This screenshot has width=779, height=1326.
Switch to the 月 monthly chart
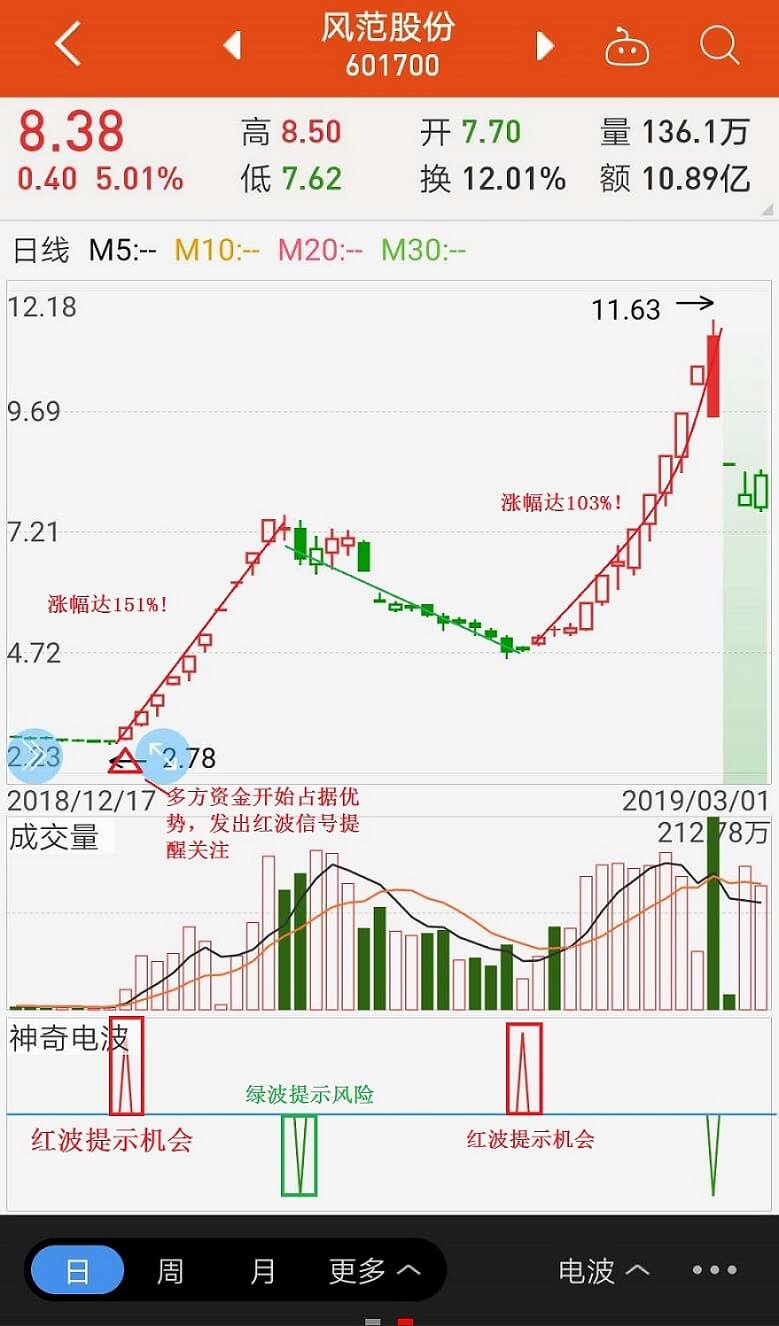click(262, 1271)
